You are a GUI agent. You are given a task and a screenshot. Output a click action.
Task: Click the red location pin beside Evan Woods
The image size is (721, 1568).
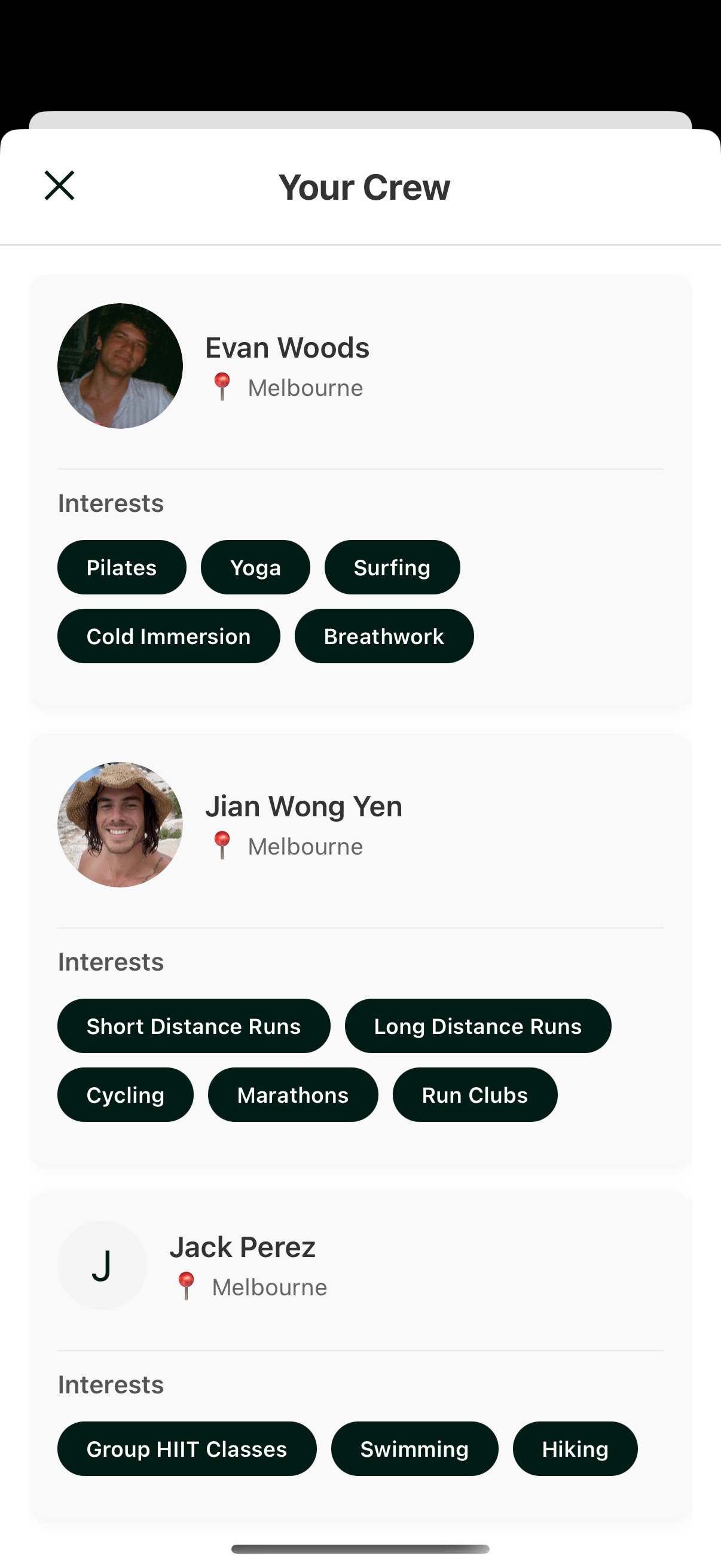pyautogui.click(x=222, y=387)
